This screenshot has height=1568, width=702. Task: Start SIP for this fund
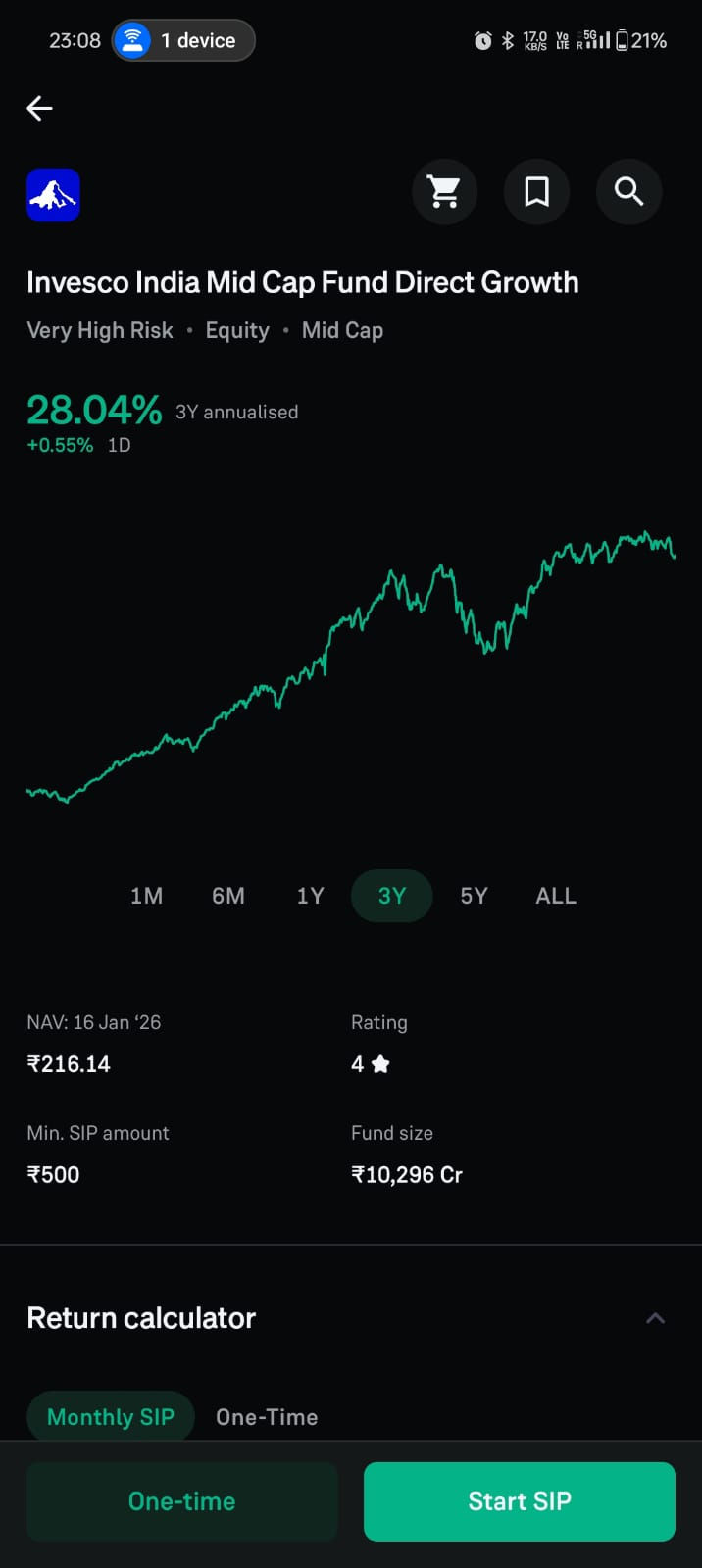(520, 1501)
